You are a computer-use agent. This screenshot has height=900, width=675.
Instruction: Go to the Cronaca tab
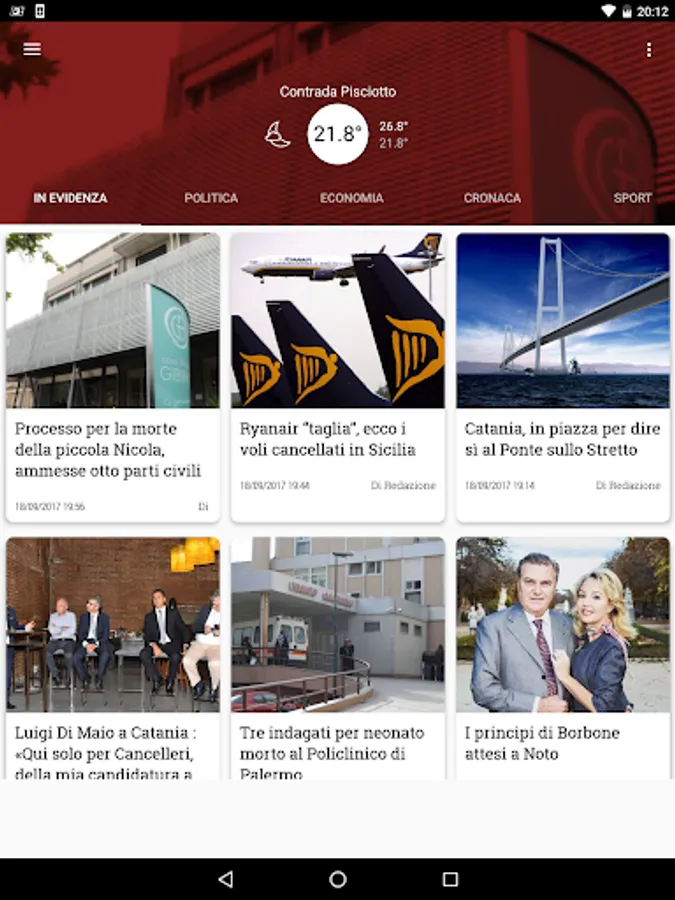point(492,198)
